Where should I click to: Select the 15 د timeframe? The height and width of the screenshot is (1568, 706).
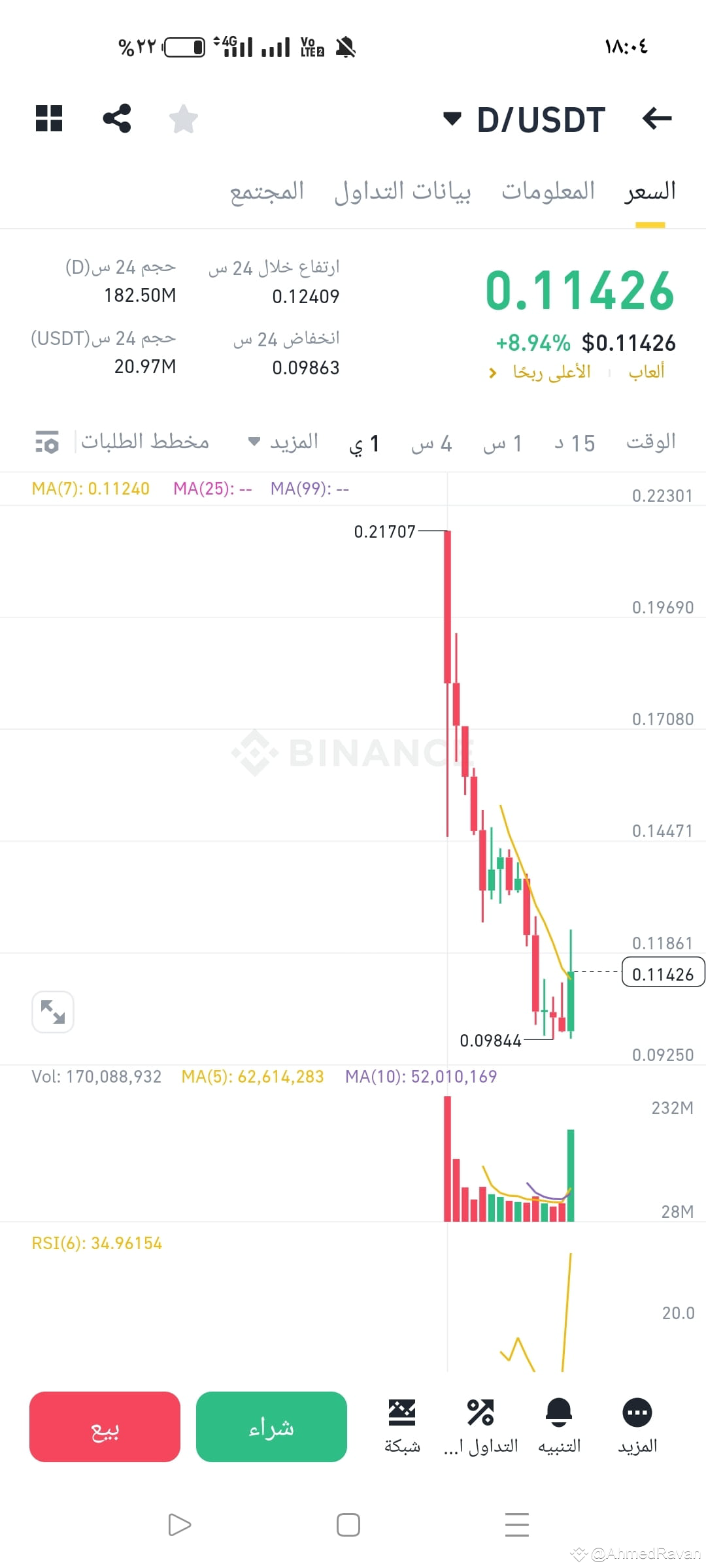(573, 442)
